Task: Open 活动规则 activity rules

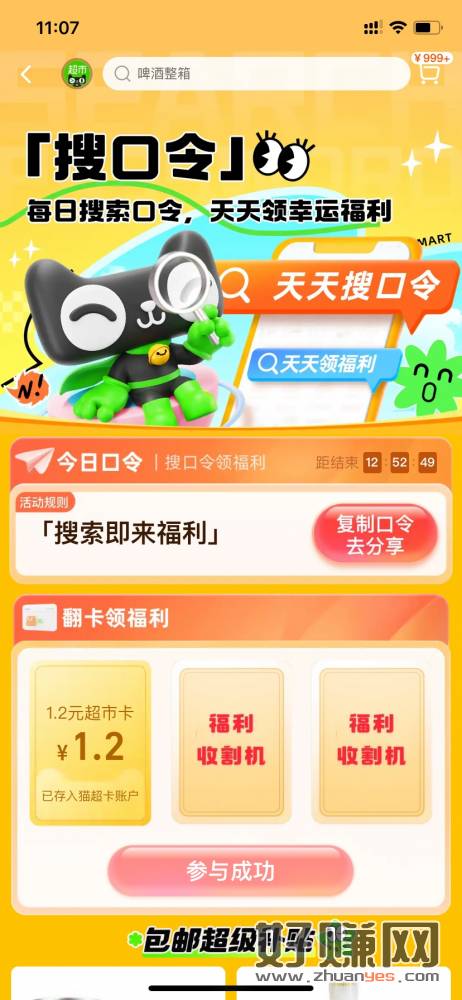Action: point(45,503)
